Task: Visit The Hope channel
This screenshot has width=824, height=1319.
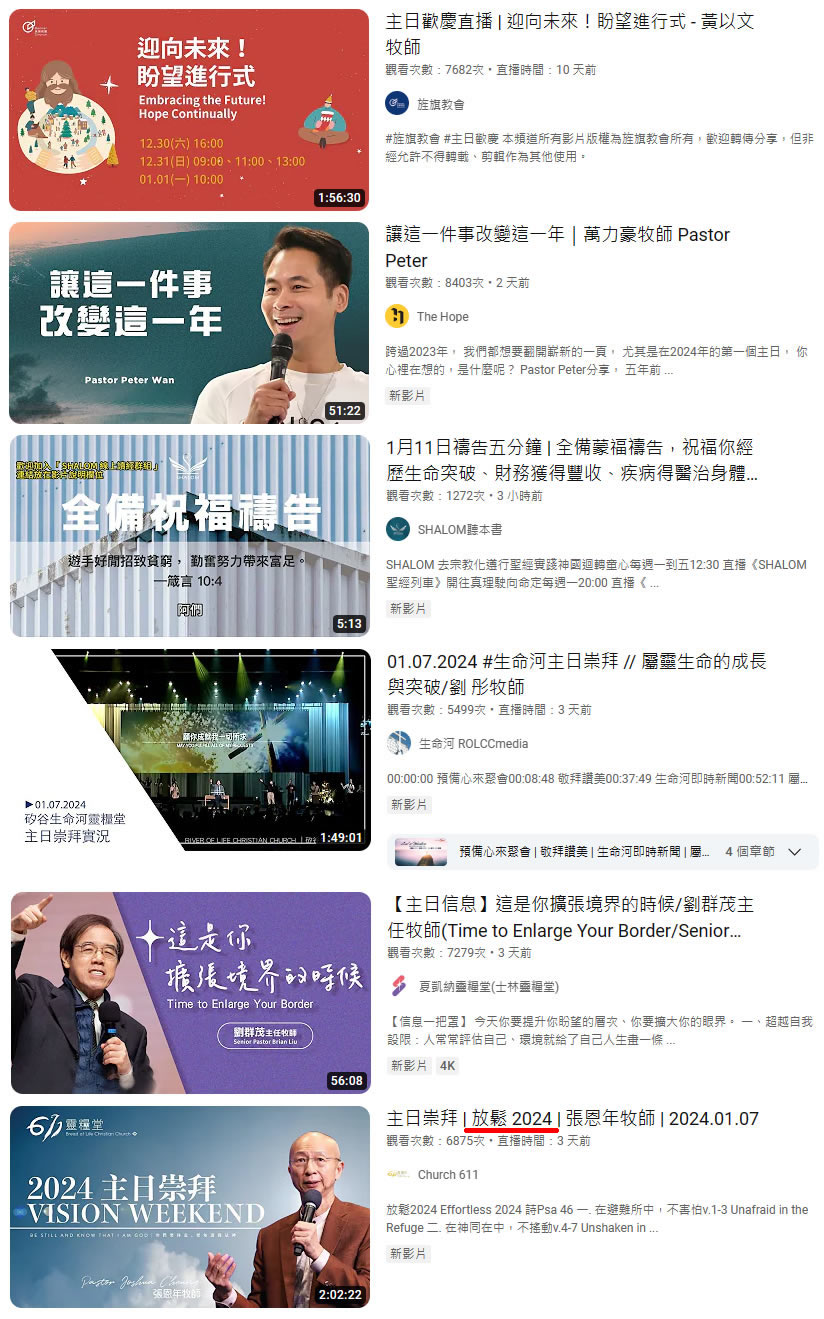Action: [442, 317]
